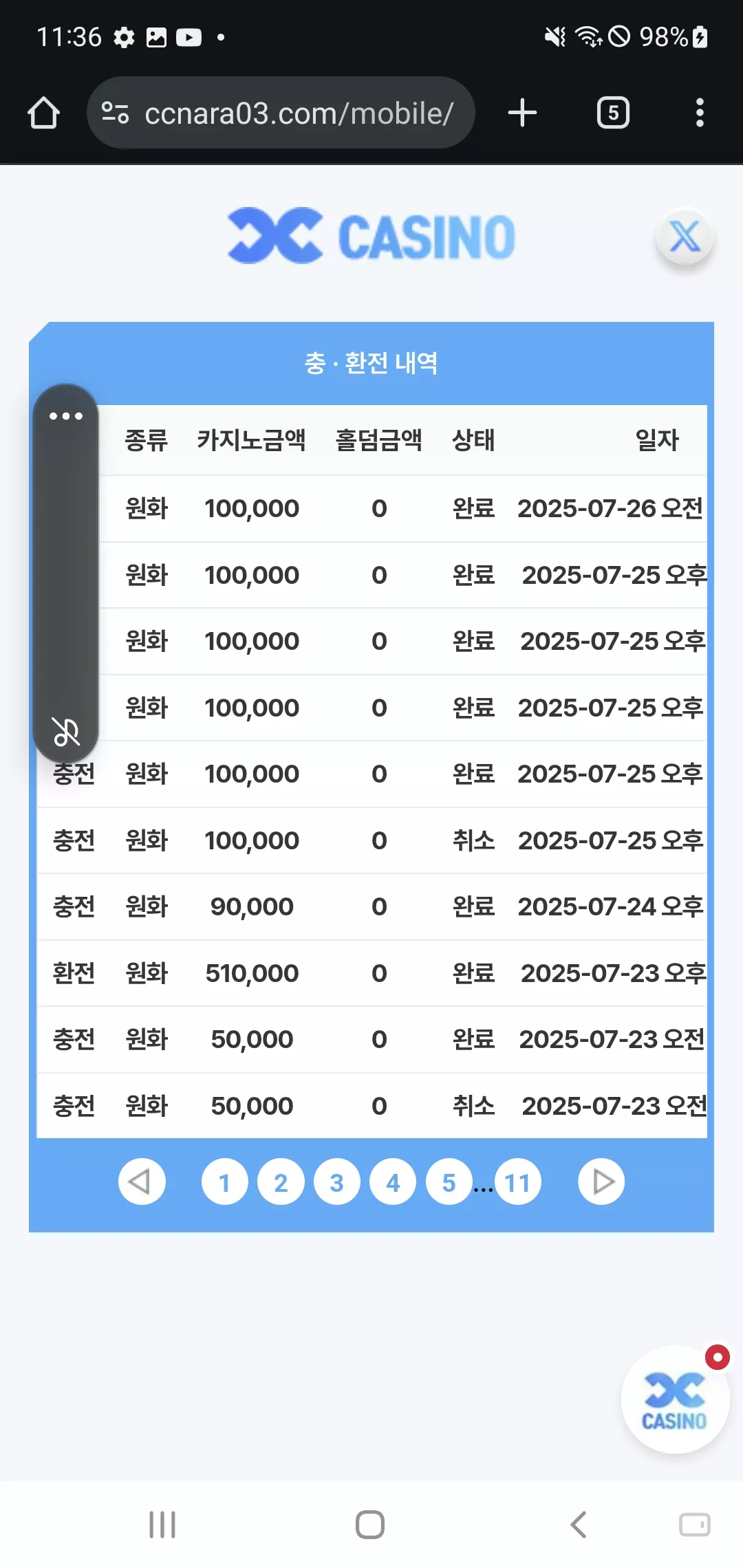The width and height of the screenshot is (743, 1568).
Task: Select page 5 in the pagination
Action: (449, 1182)
